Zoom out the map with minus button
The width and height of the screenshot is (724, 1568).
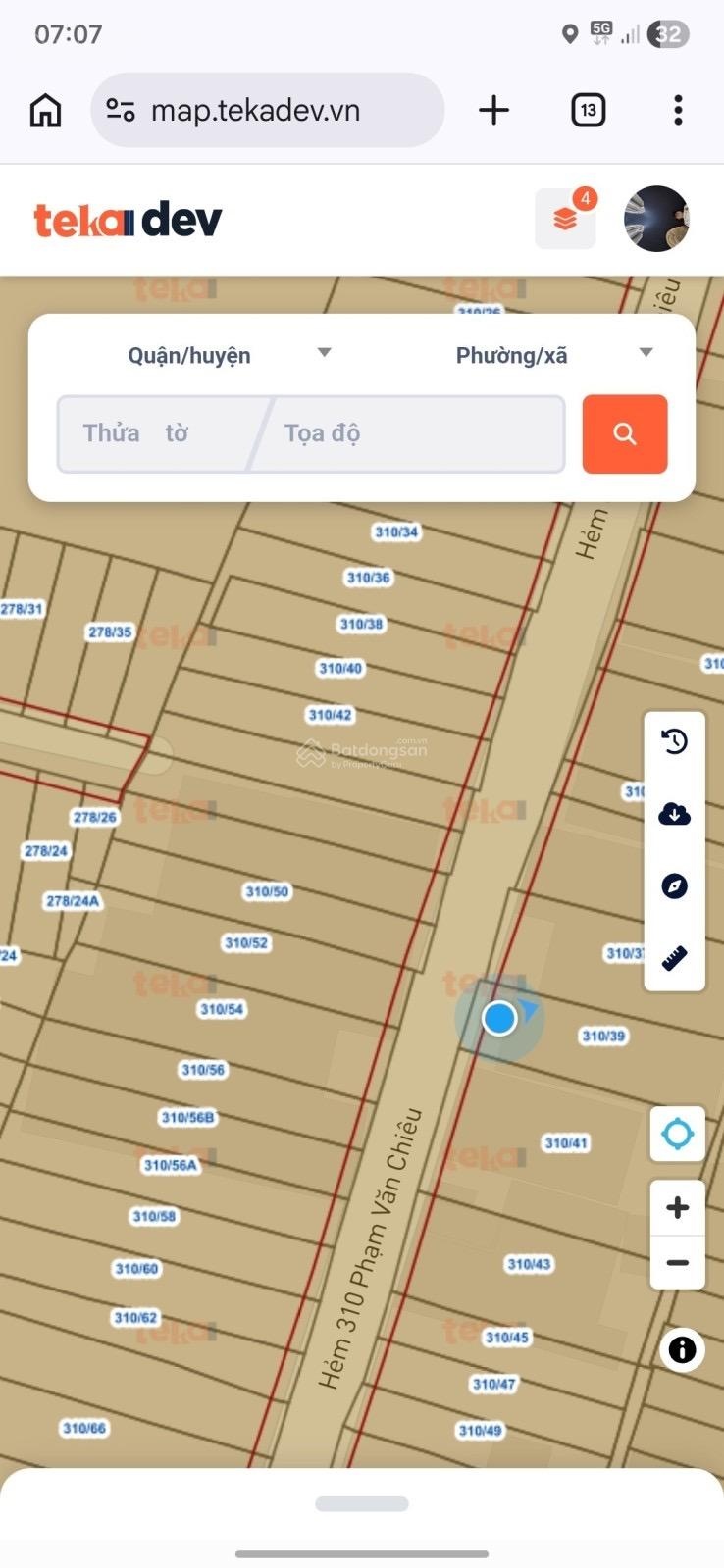[677, 1263]
